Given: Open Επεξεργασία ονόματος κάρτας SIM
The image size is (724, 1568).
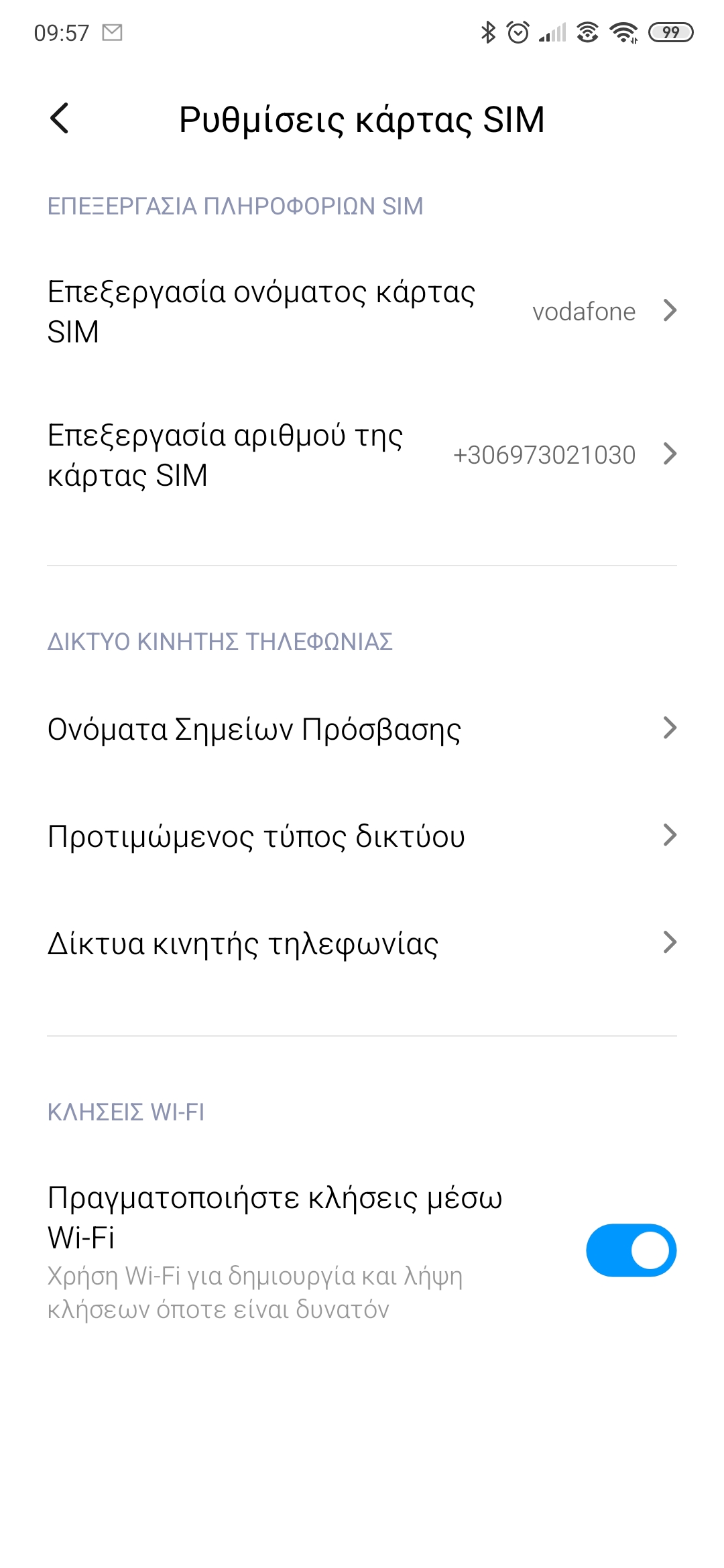Looking at the screenshot, I should (362, 312).
